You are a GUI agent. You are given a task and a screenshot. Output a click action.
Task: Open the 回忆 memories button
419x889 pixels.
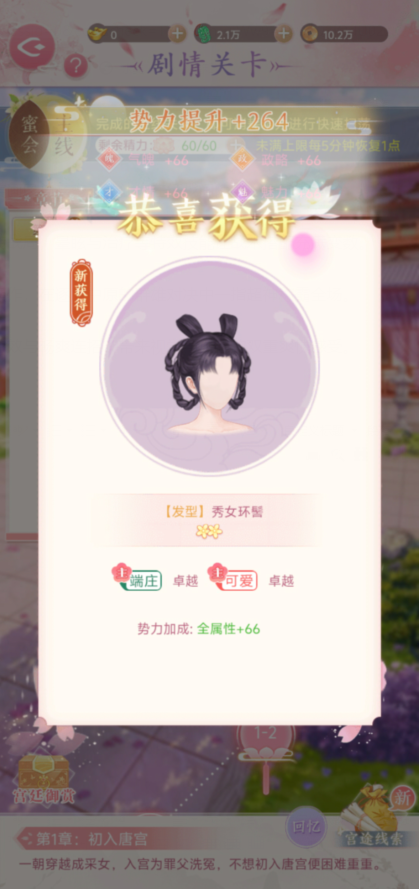coord(306,826)
